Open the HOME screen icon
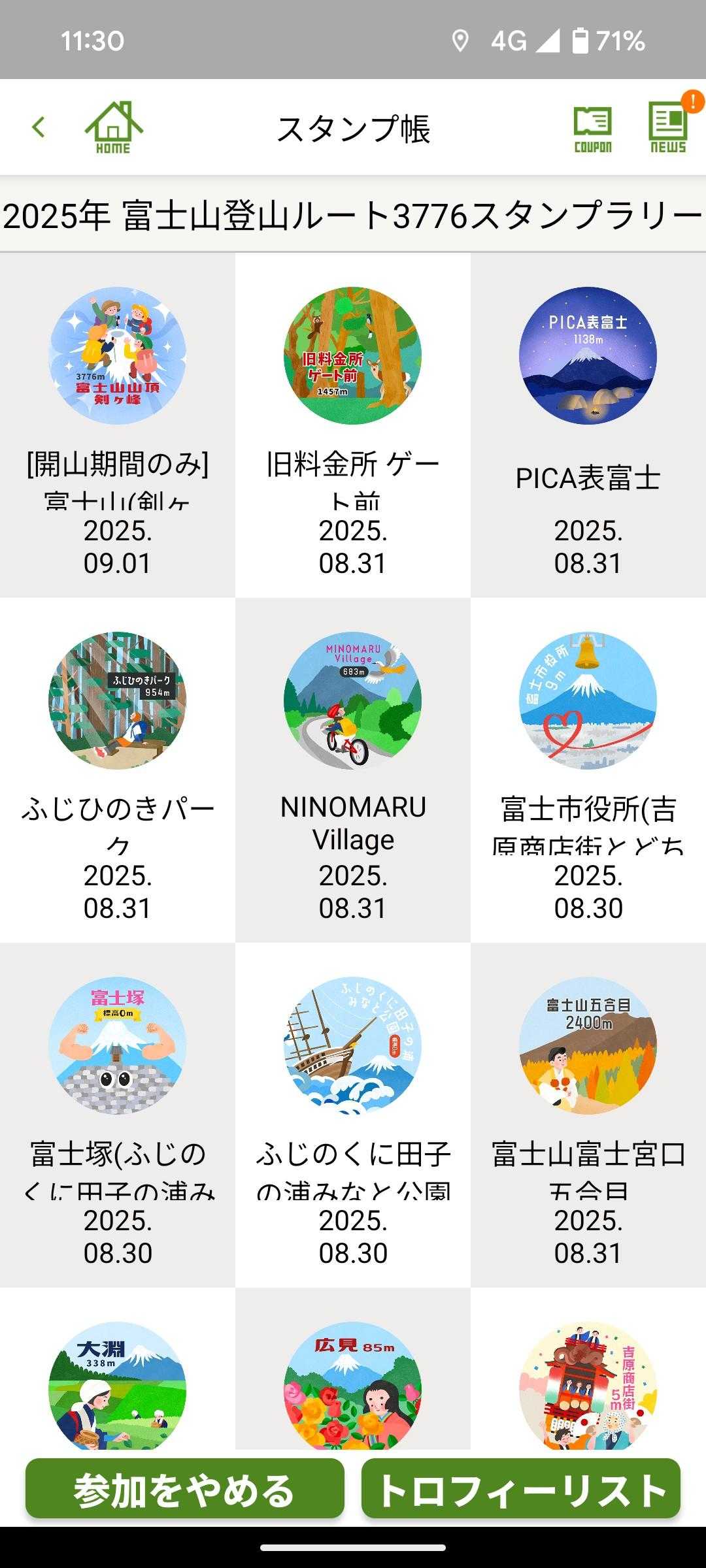 [113, 128]
